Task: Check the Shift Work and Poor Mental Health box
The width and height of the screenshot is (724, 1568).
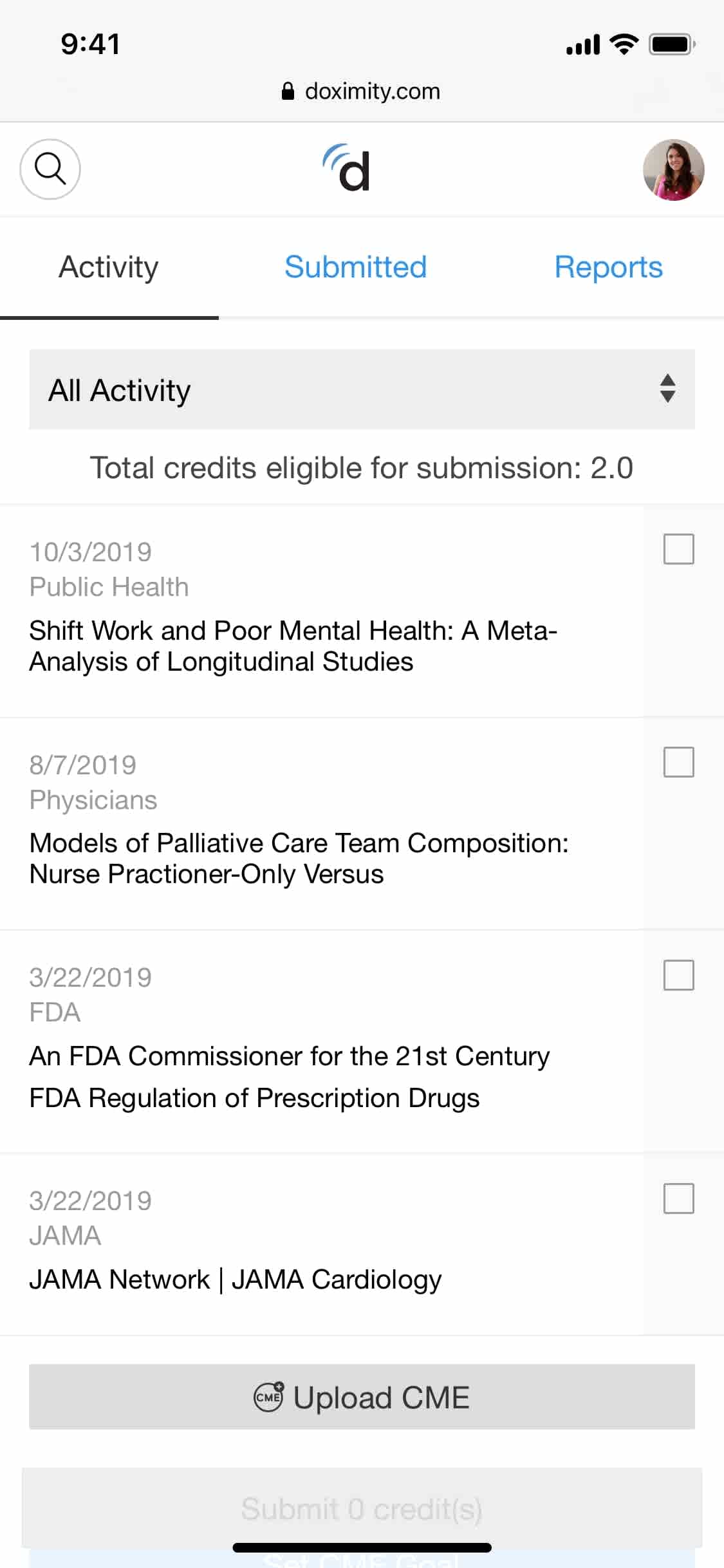Action: point(678,549)
